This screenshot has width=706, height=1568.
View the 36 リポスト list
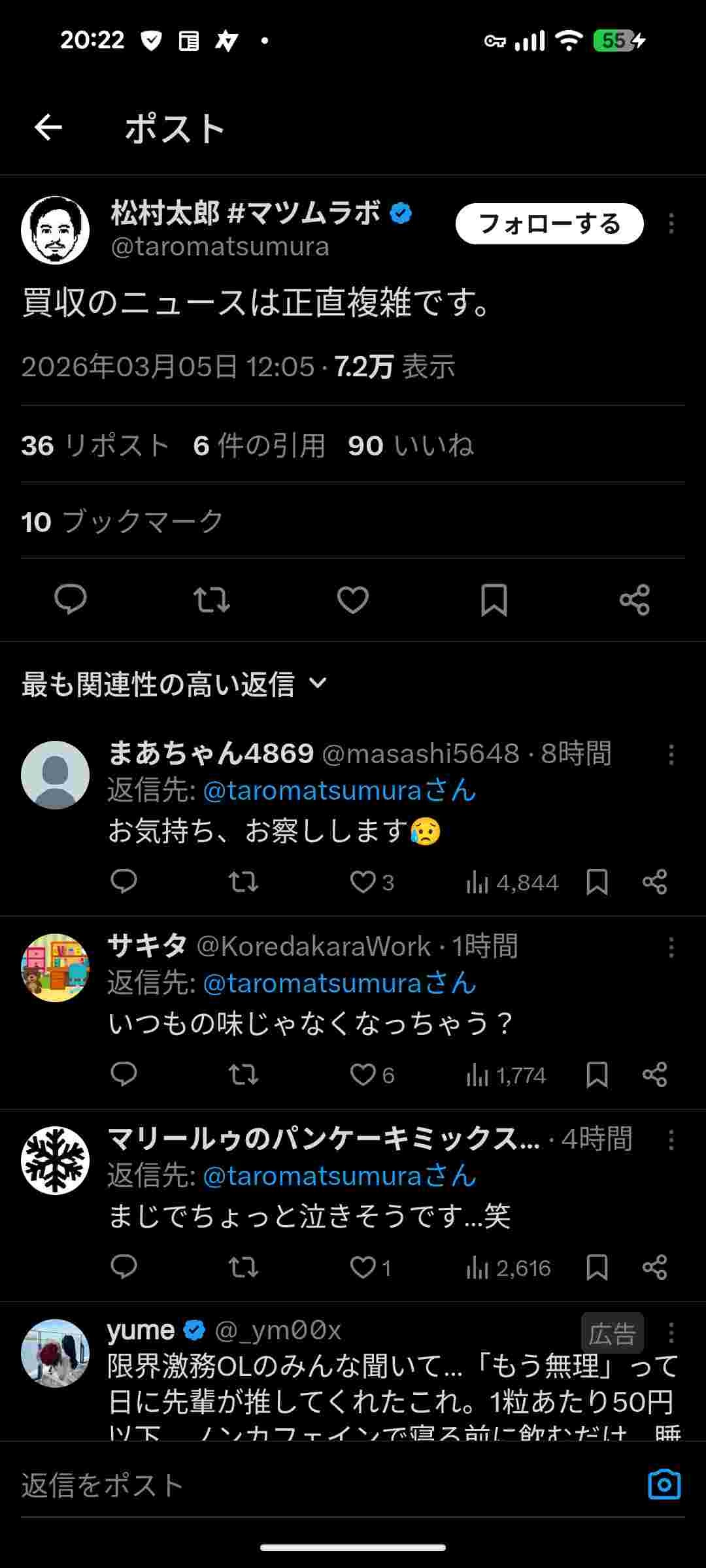point(95,446)
